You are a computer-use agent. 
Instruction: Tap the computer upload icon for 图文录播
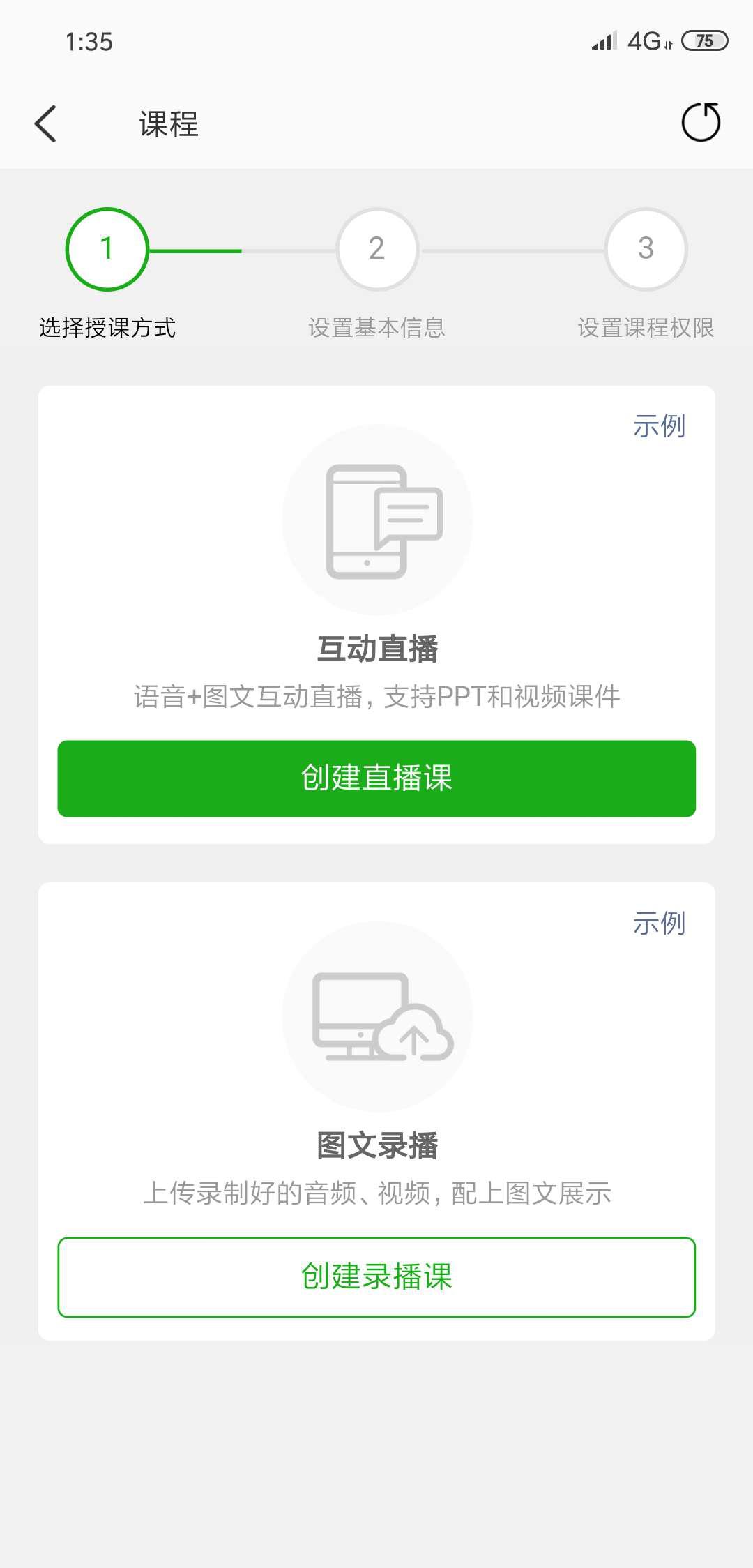pos(376,1018)
